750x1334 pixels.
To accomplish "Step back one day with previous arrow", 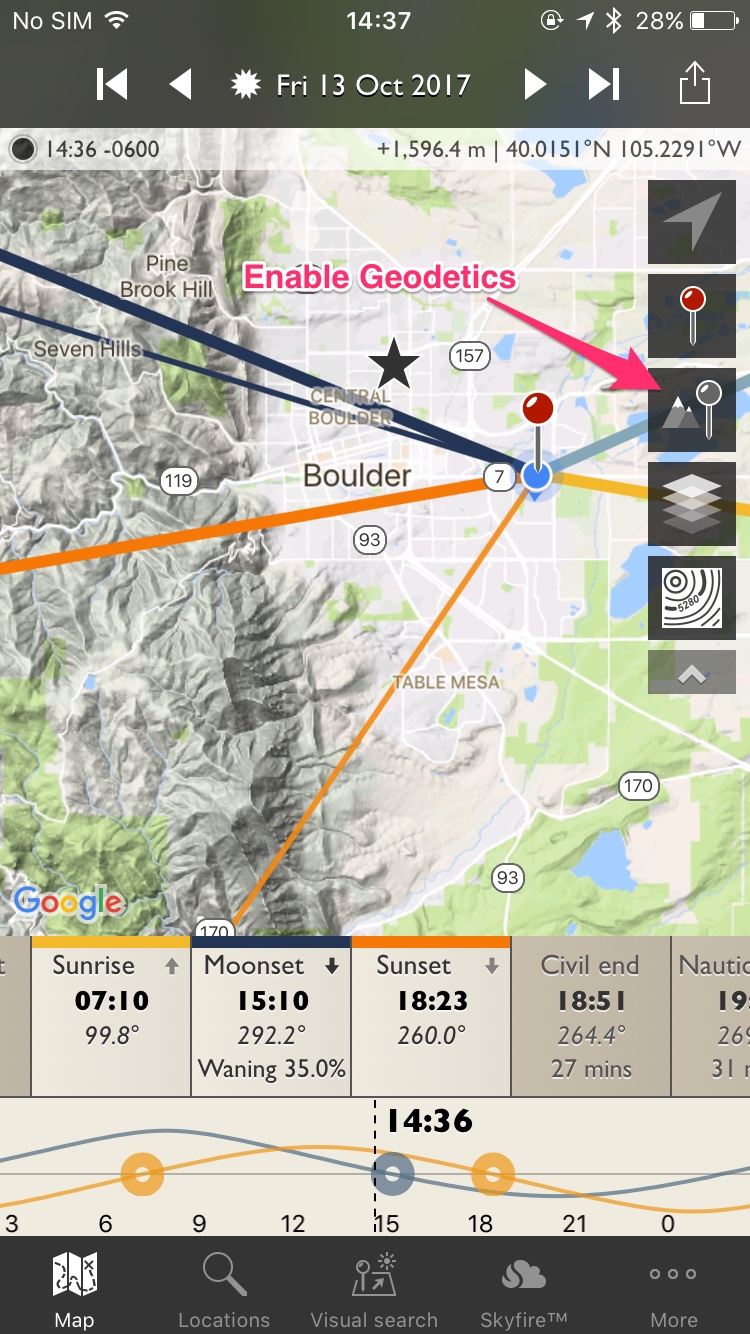I will [x=182, y=86].
